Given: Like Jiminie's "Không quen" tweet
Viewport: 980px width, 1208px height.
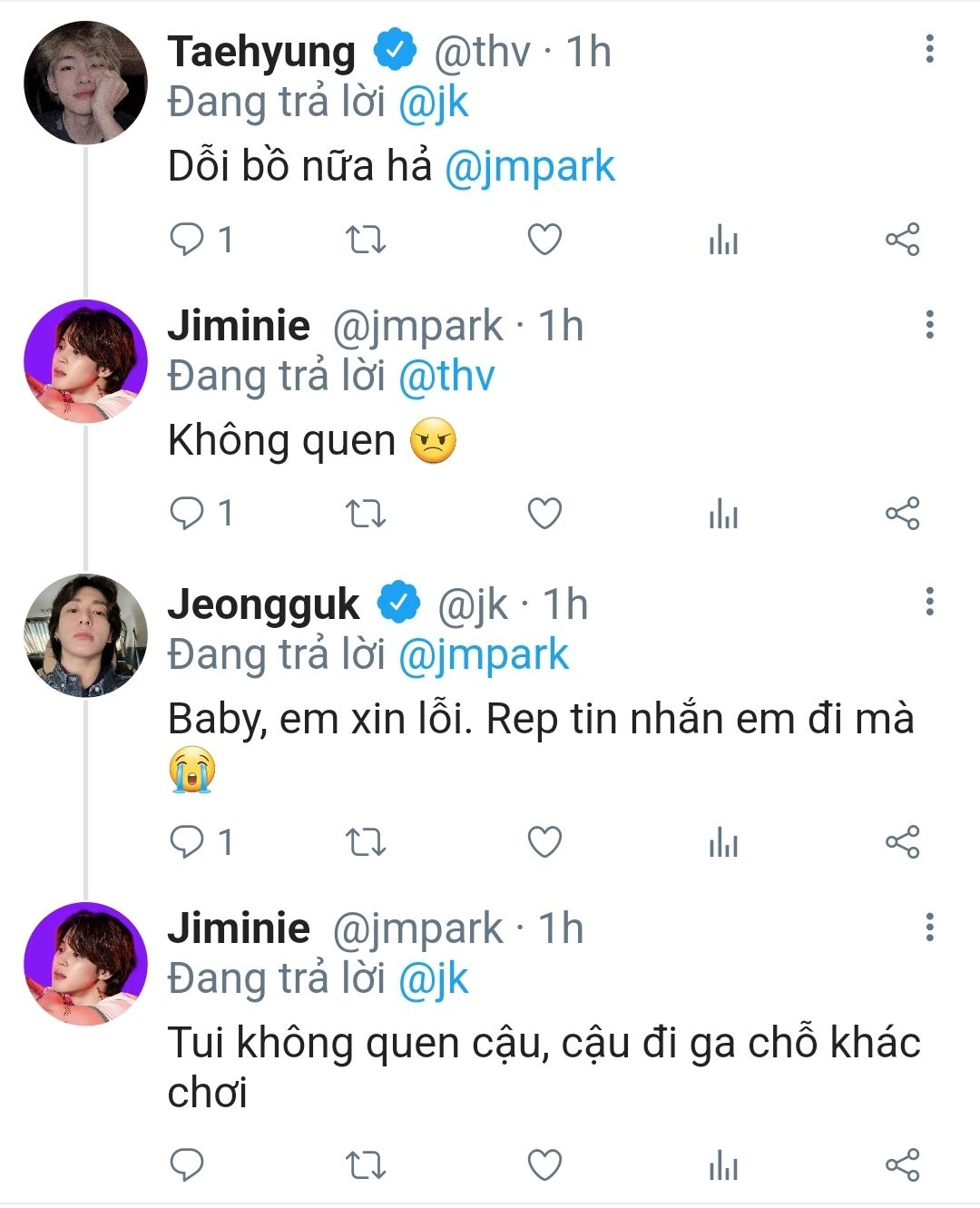Looking at the screenshot, I should coord(544,515).
